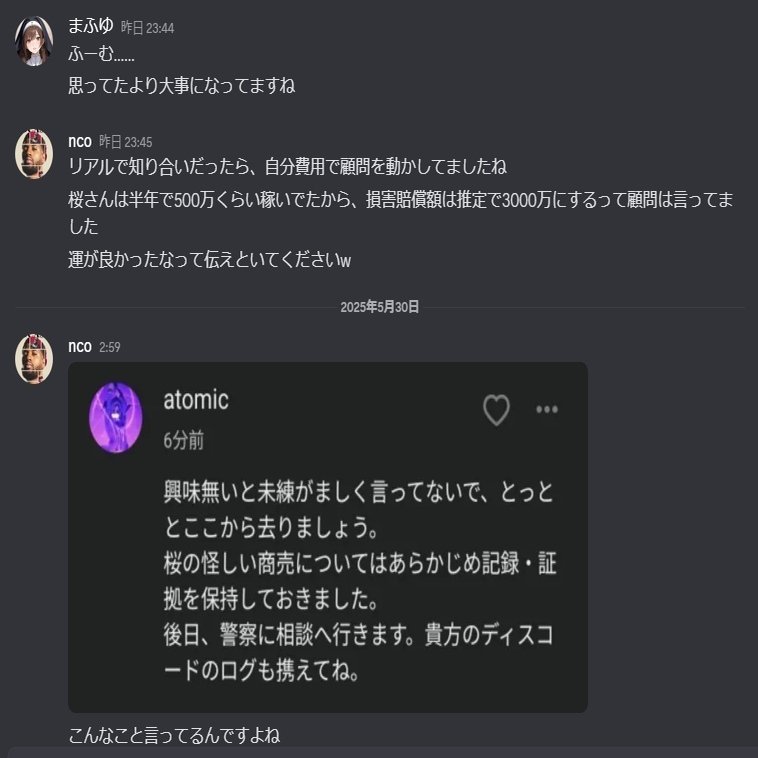Open まふゆ's profile avatar
758x758 pixels.
(34, 41)
